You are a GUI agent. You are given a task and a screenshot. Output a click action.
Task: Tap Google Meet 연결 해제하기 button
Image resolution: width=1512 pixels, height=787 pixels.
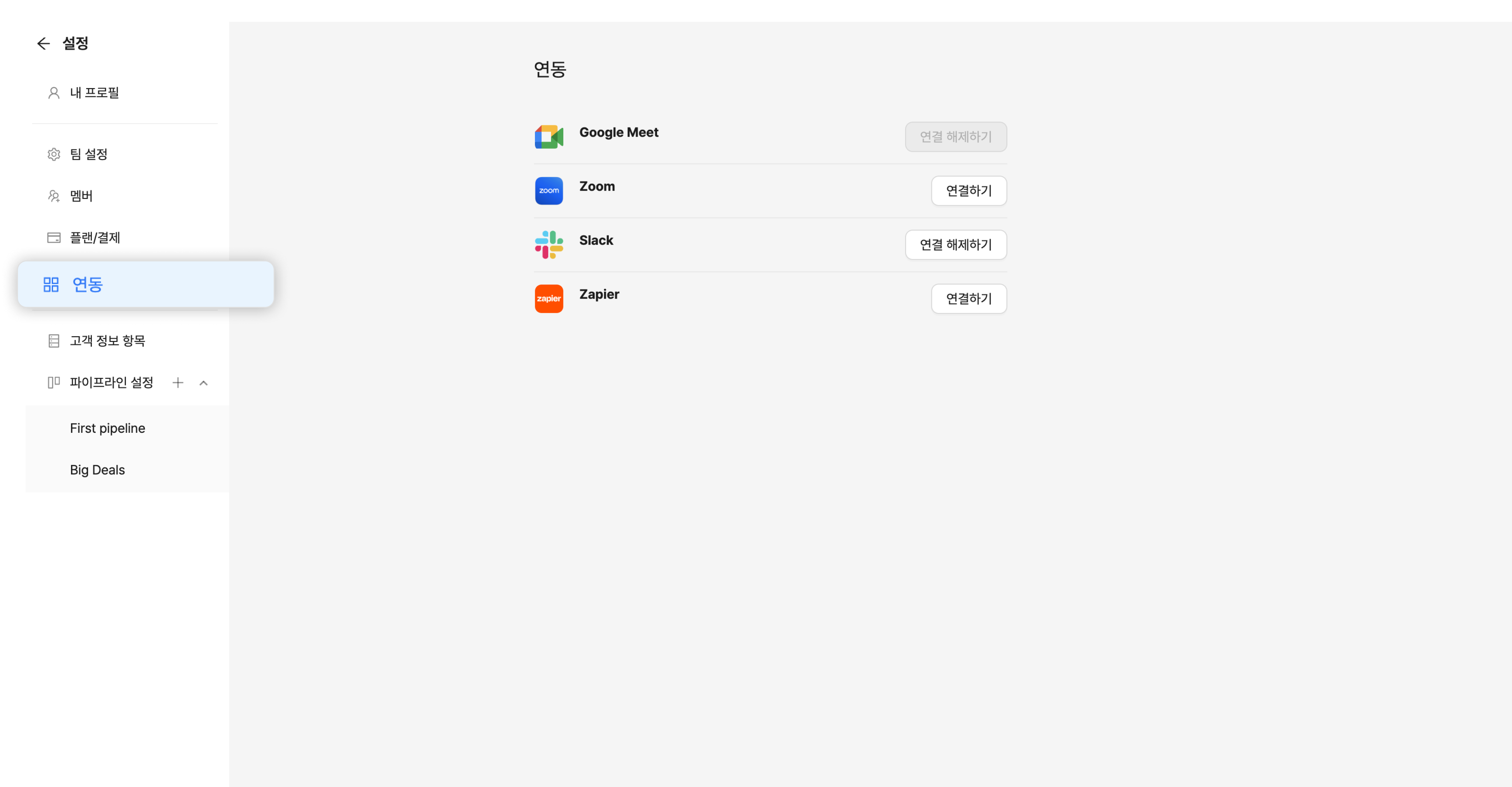pyautogui.click(x=955, y=137)
